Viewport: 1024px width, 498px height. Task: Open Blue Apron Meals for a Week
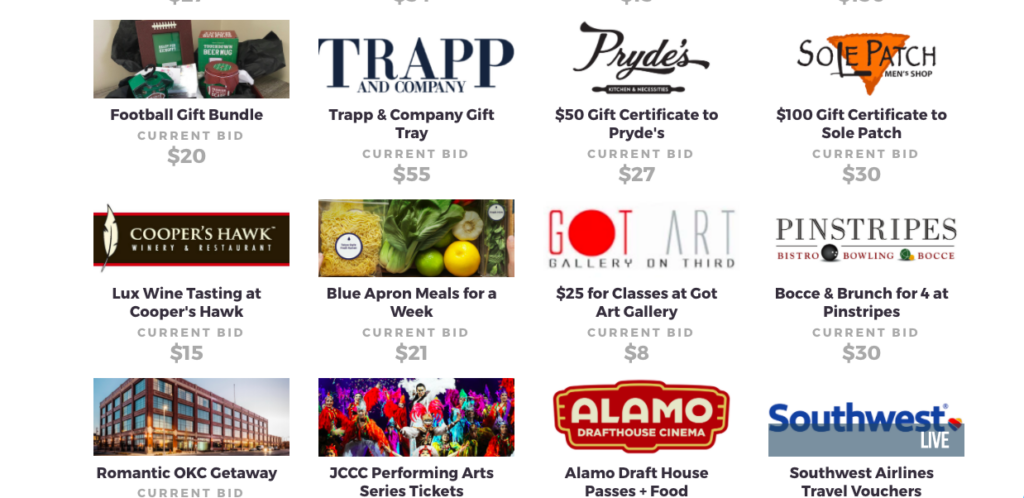(411, 302)
